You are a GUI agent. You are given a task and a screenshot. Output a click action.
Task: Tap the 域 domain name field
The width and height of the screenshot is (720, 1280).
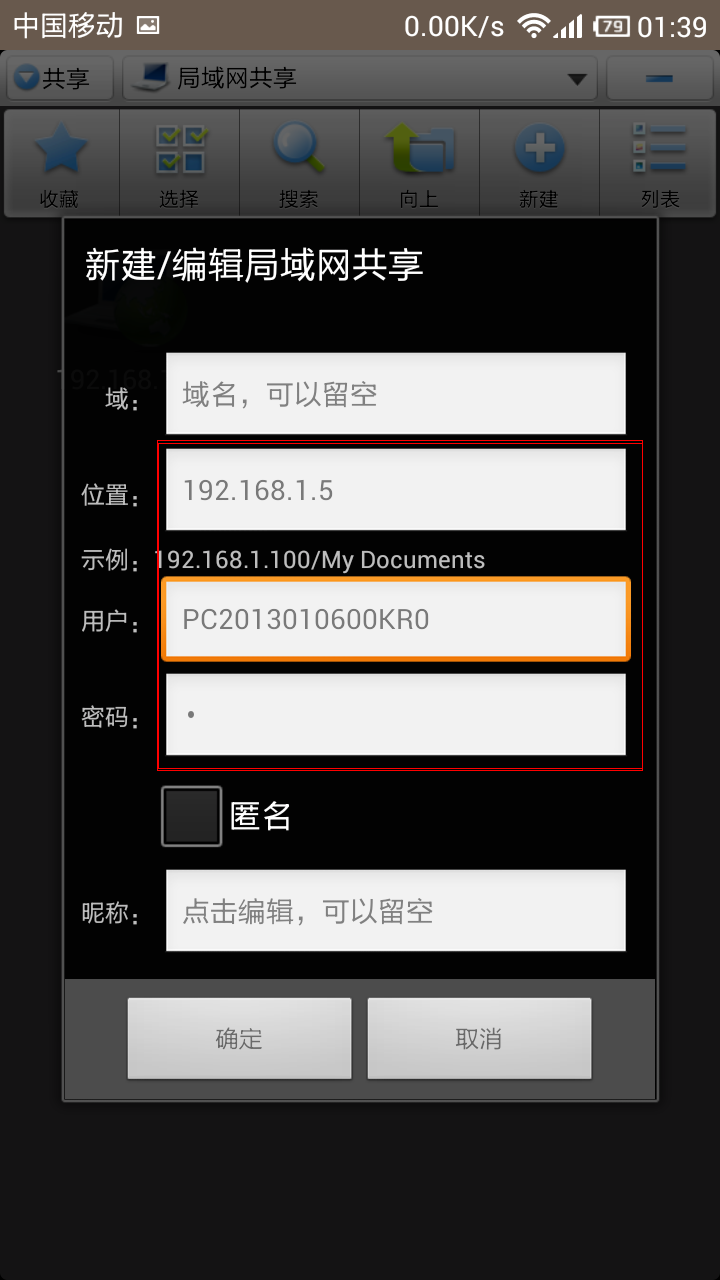[395, 394]
